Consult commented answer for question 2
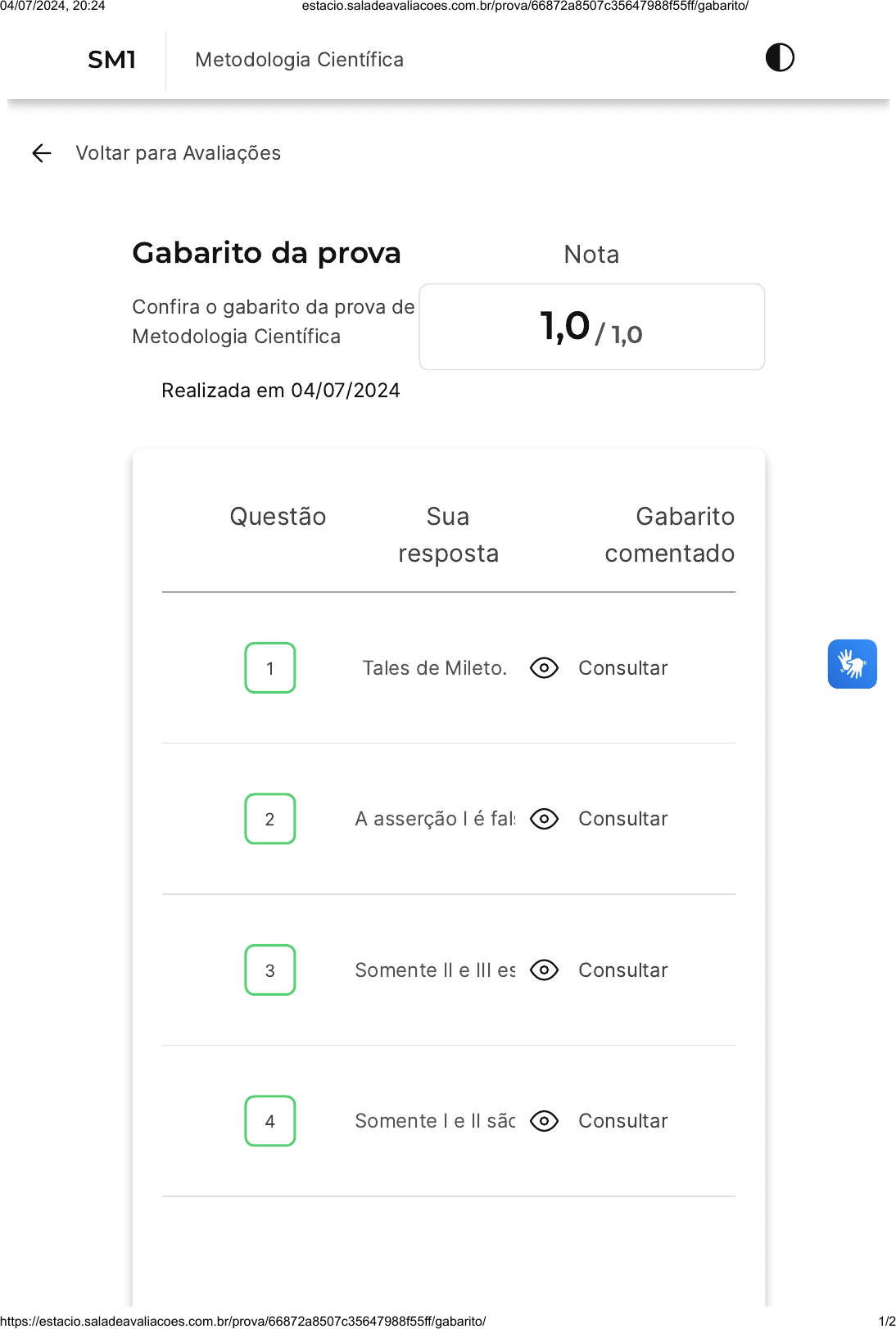 coord(622,819)
